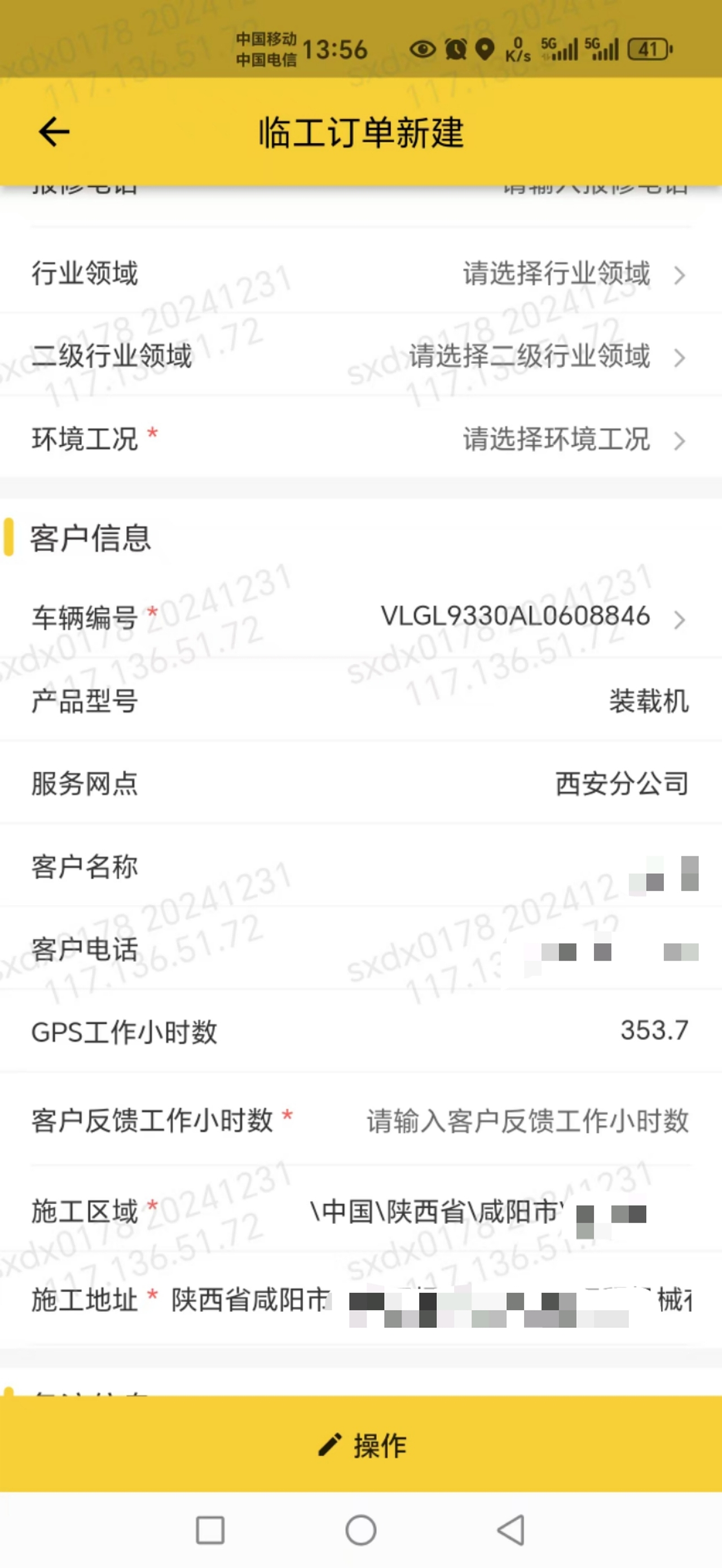Go to the system home screen

click(x=361, y=1530)
